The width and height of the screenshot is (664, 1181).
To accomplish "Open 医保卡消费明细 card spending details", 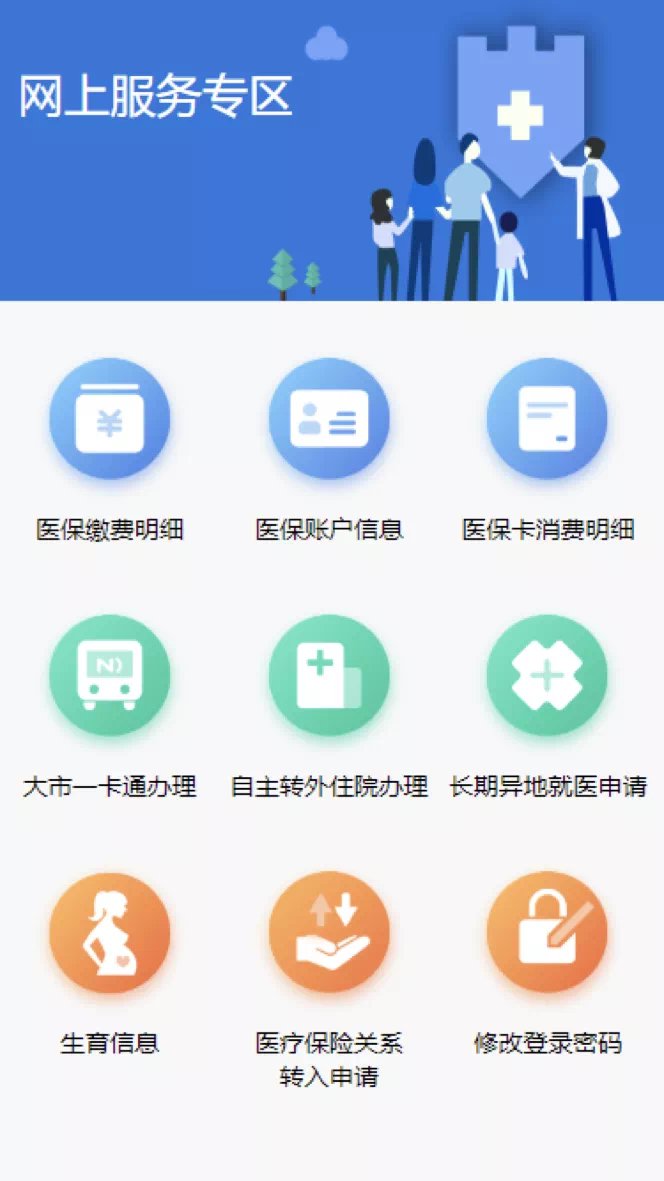I will 547,420.
